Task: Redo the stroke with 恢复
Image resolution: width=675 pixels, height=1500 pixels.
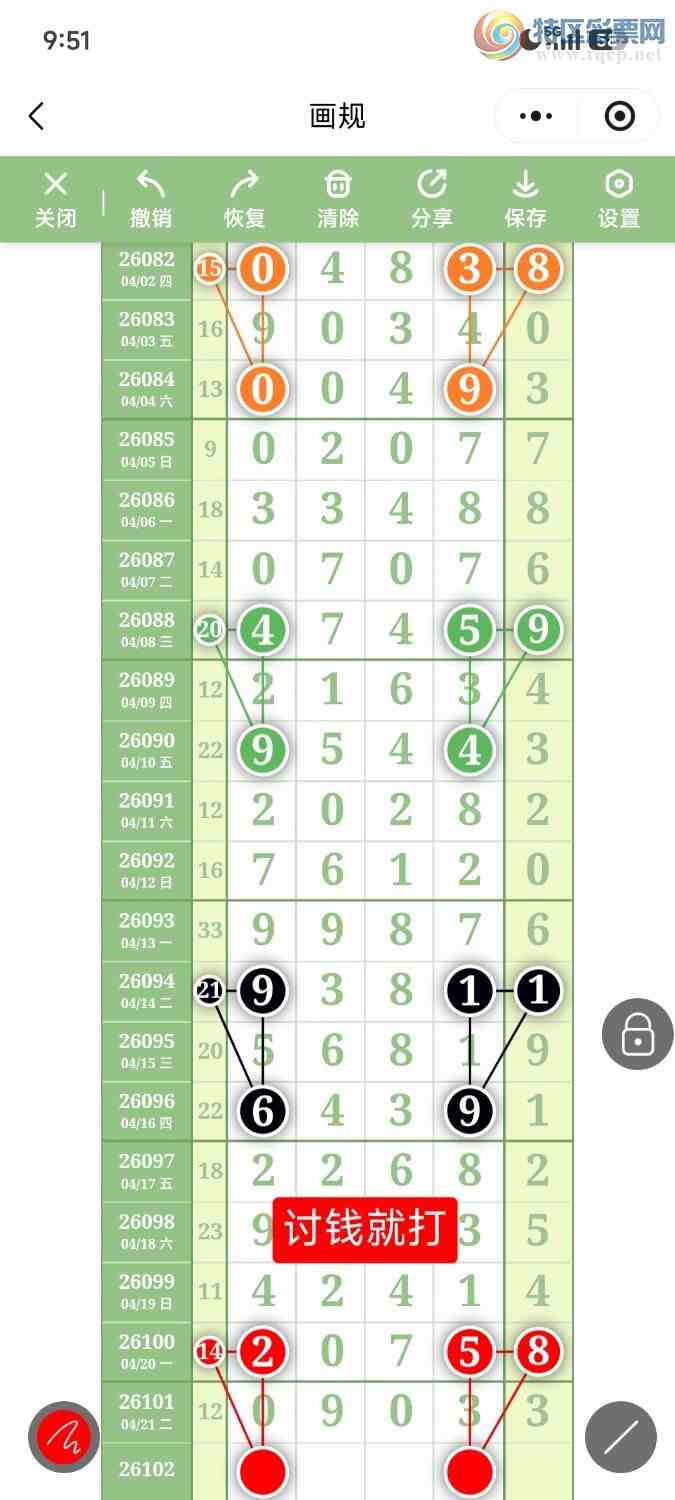Action: (x=244, y=199)
